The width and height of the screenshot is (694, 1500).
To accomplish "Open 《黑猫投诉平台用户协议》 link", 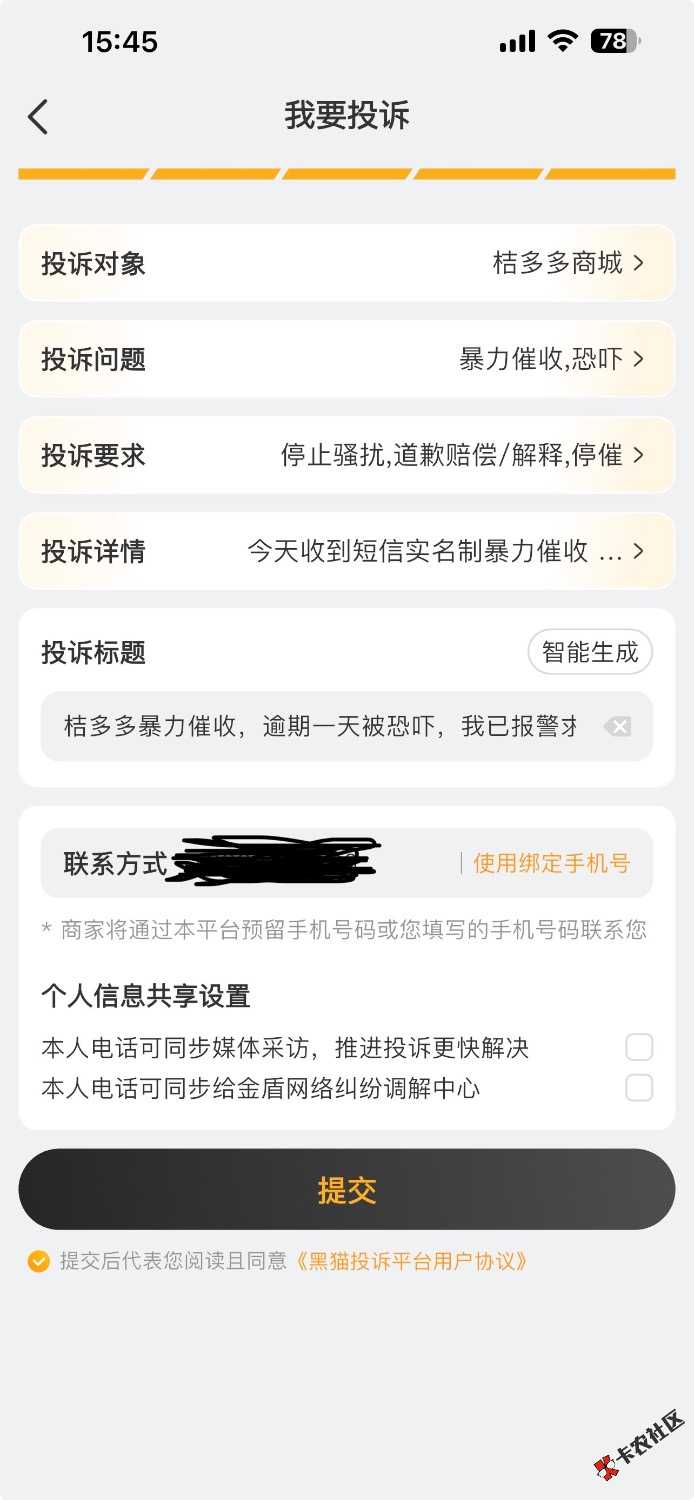I will [x=412, y=1261].
